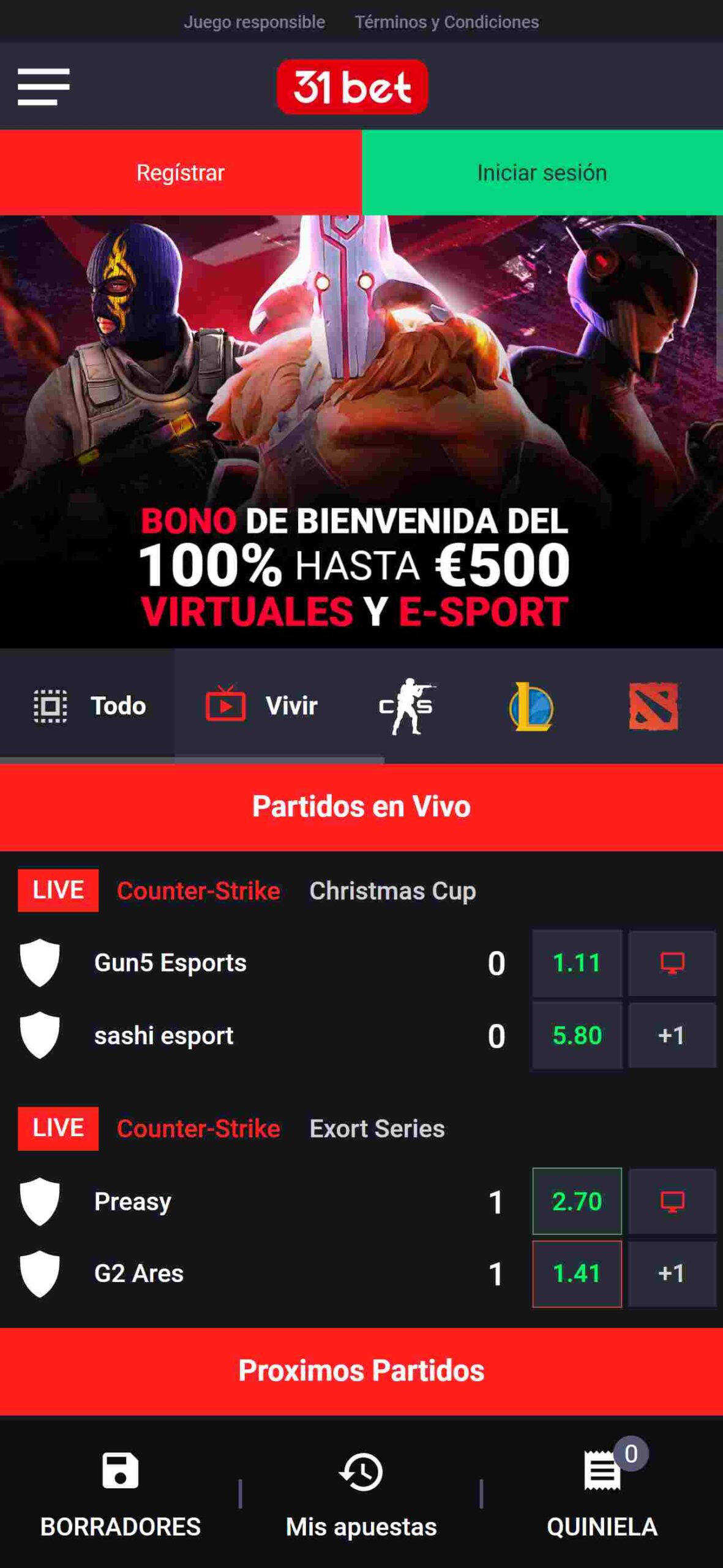Select G2 Ares odds 1.41

(577, 1274)
